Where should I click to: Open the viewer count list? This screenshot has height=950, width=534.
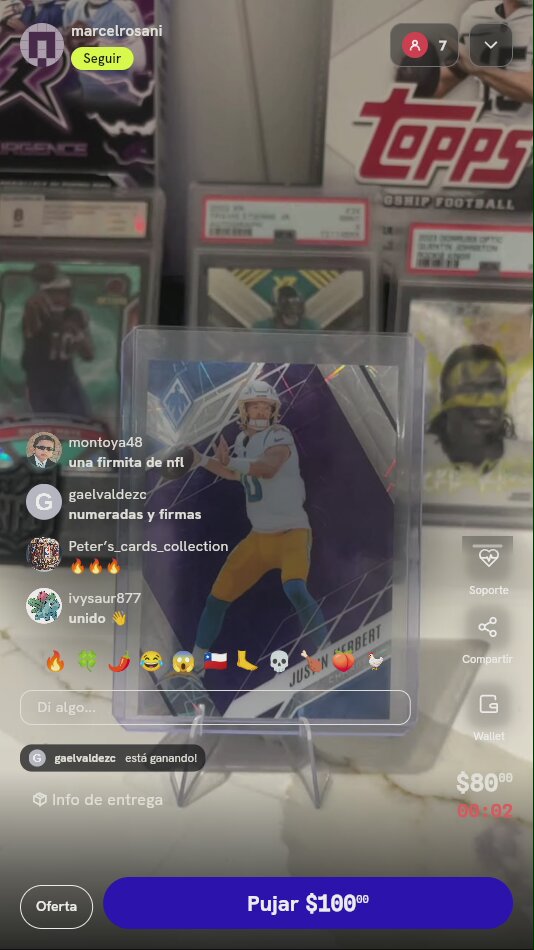click(x=424, y=45)
